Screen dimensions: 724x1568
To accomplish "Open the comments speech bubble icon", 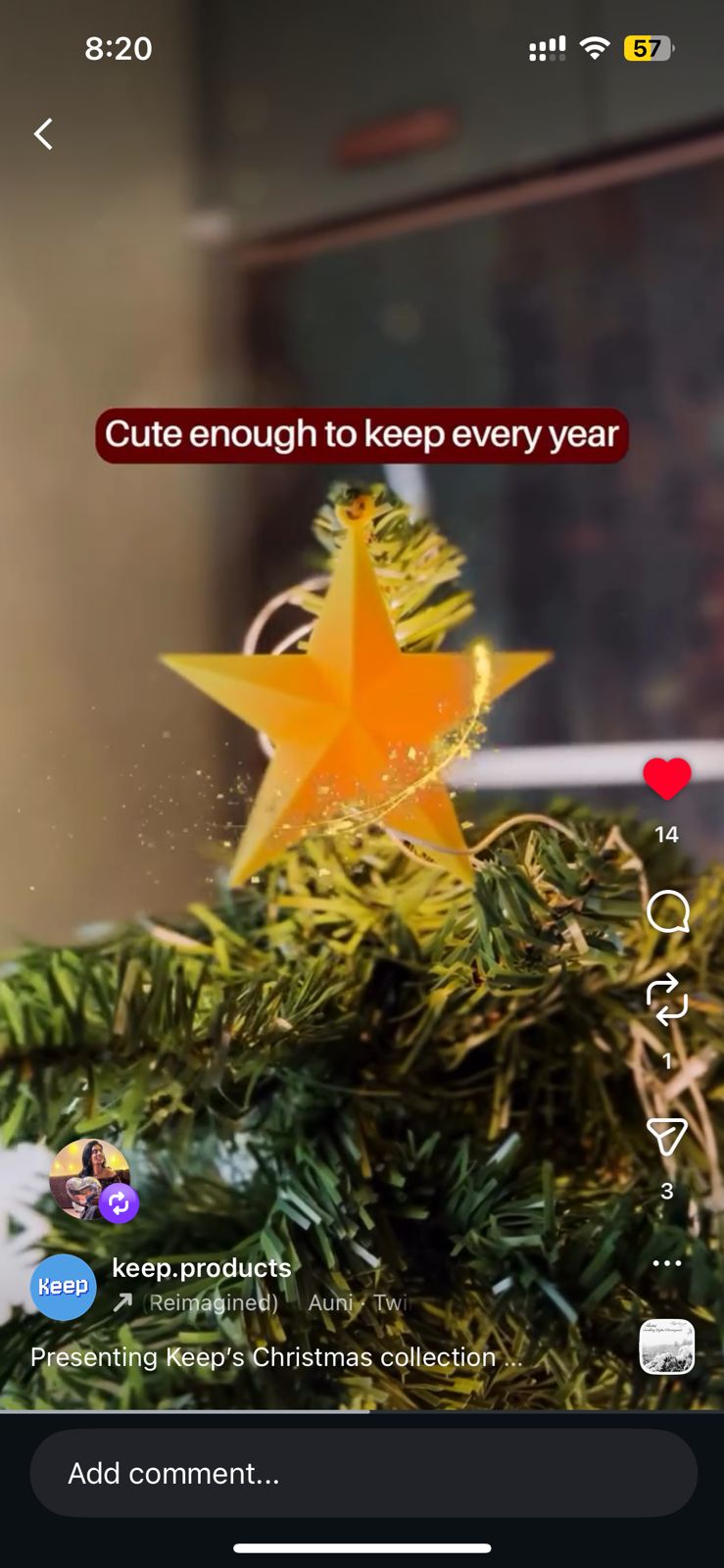I will tap(667, 911).
